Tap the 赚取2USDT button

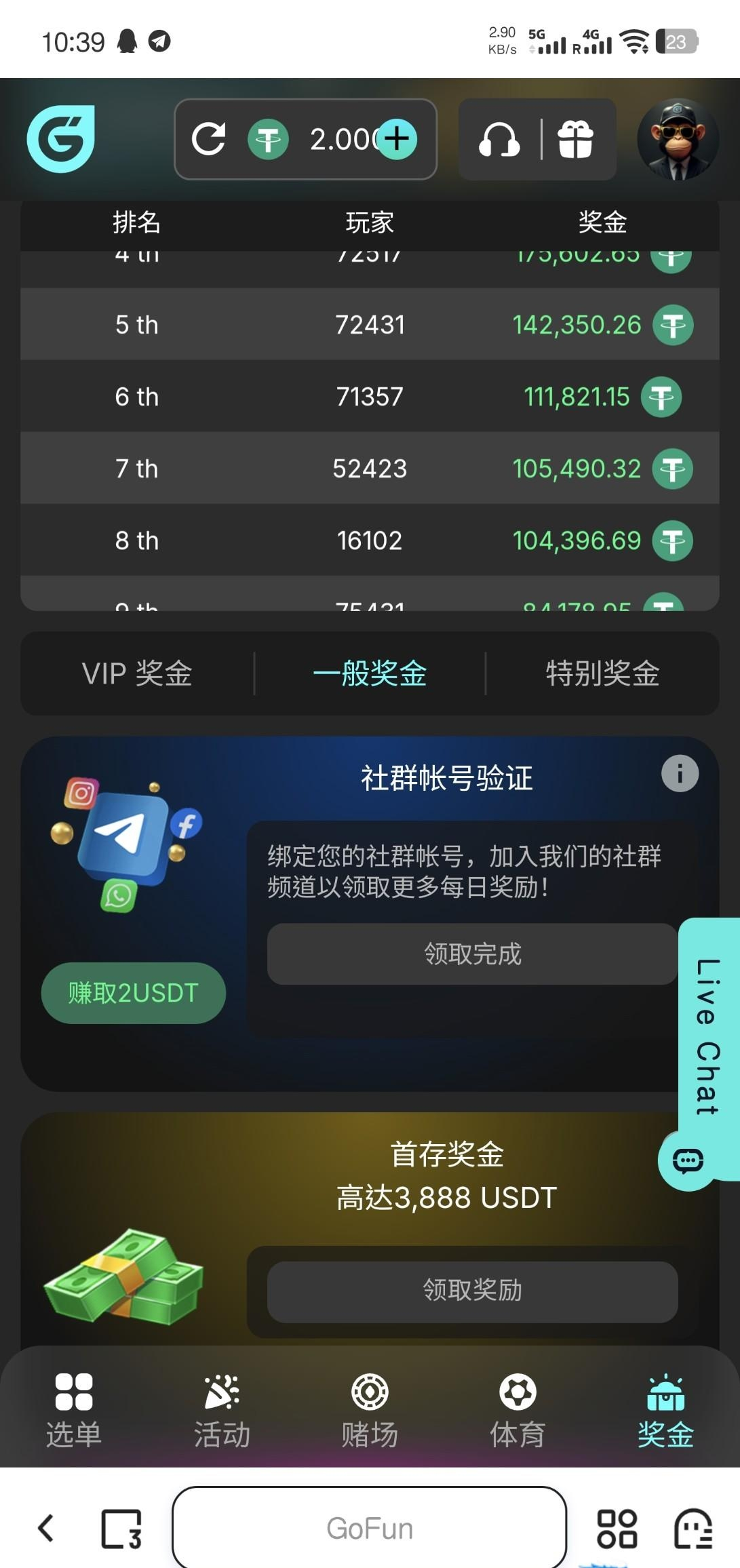click(133, 993)
